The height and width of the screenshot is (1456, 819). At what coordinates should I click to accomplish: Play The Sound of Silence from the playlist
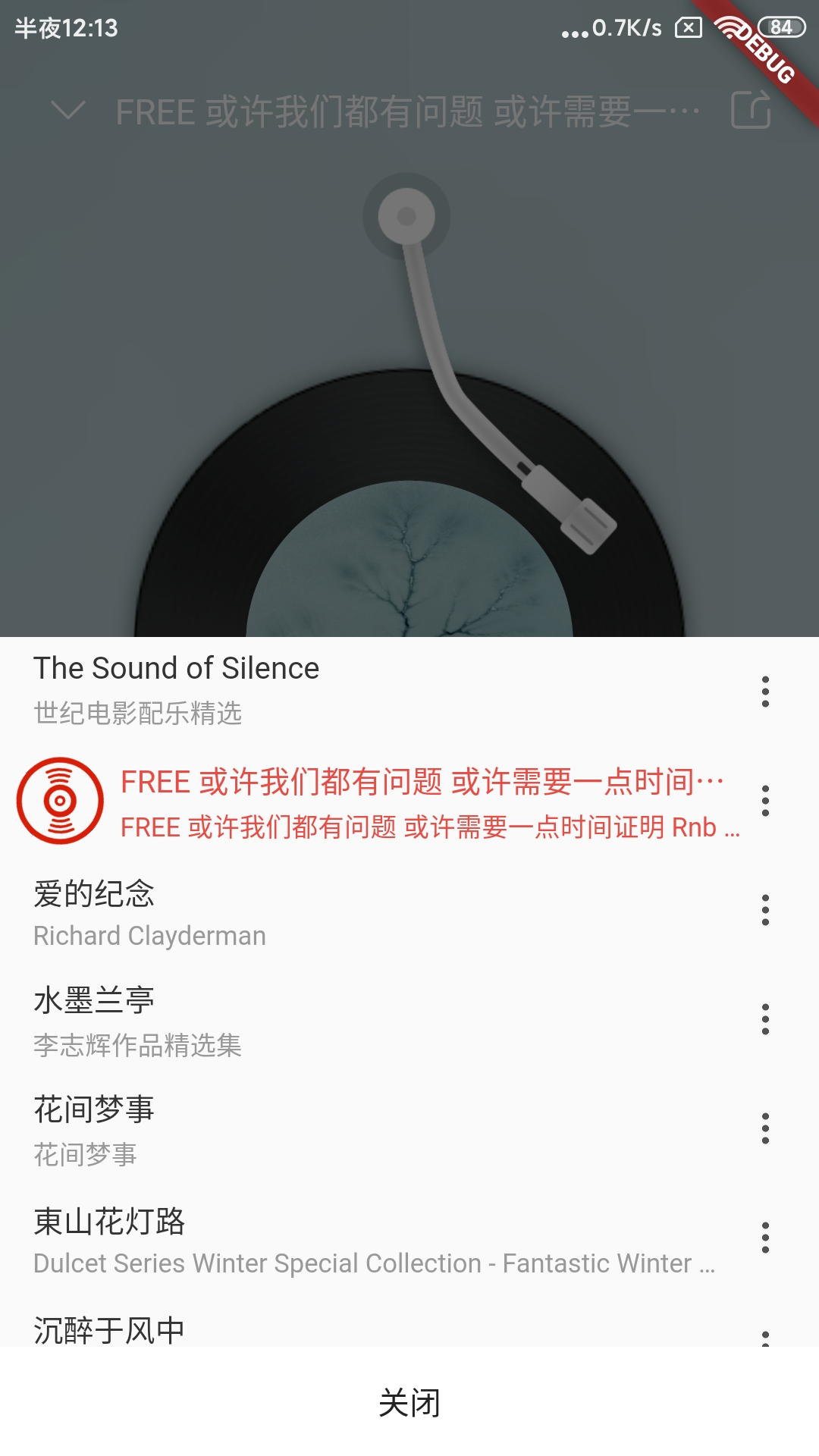tap(303, 689)
